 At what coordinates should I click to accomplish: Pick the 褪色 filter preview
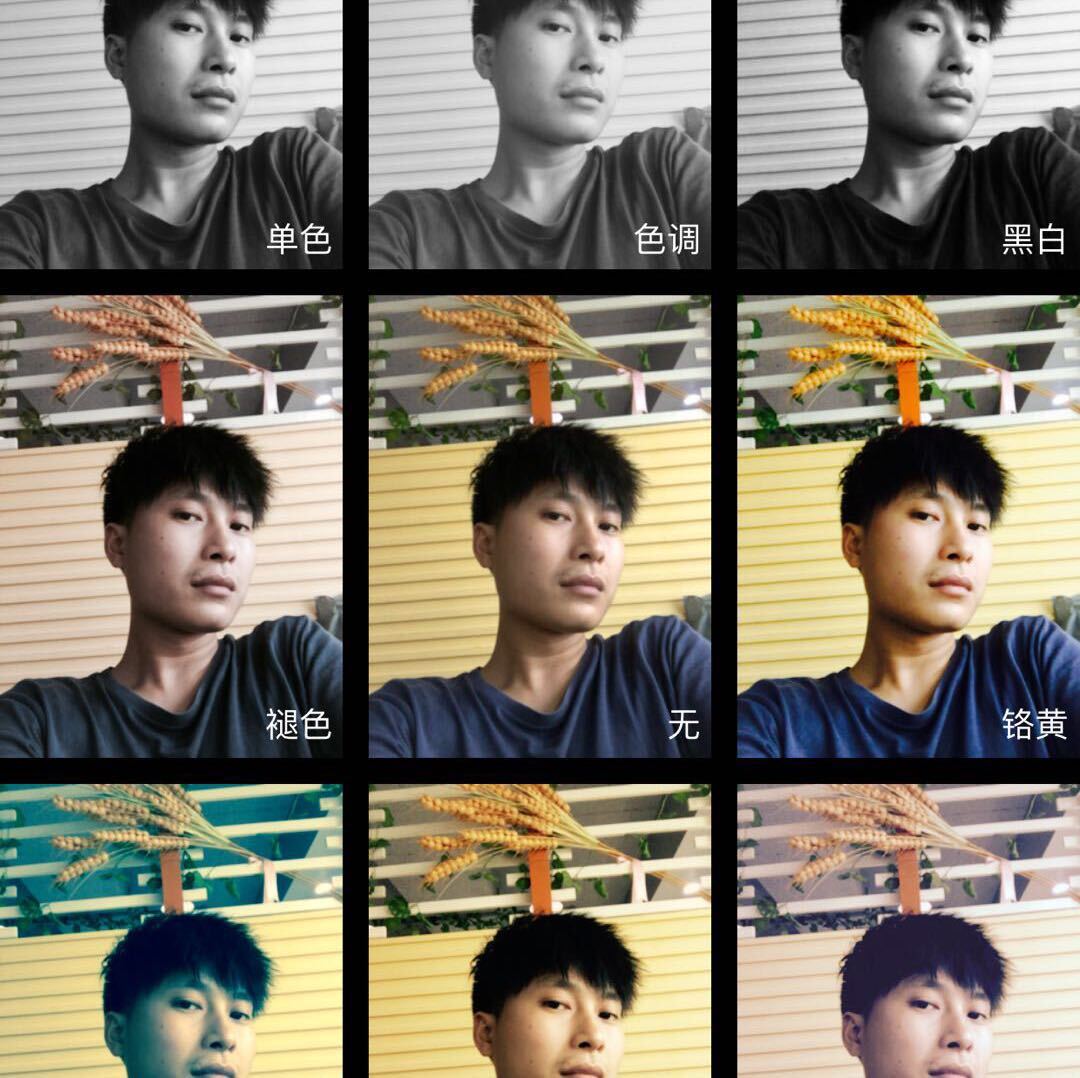tap(171, 526)
